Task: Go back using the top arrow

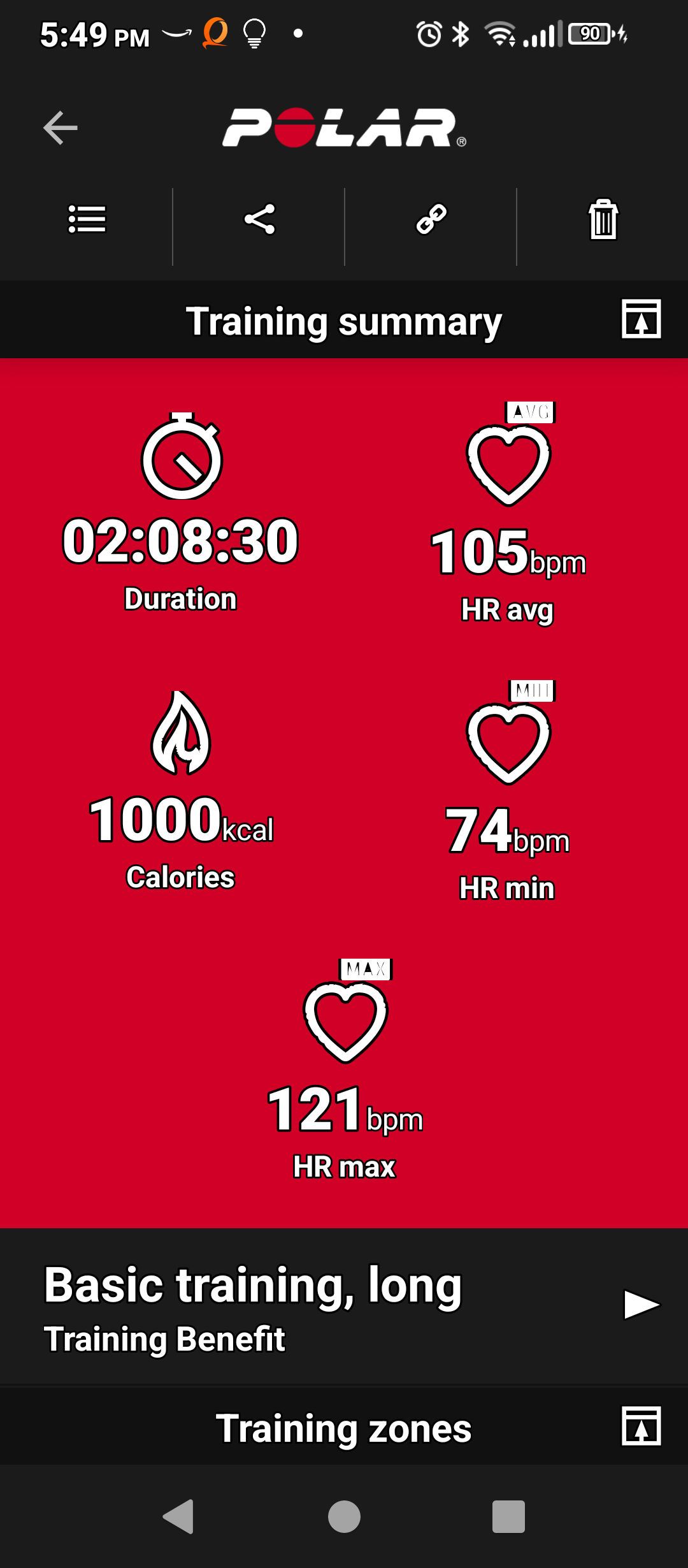Action: tap(61, 128)
